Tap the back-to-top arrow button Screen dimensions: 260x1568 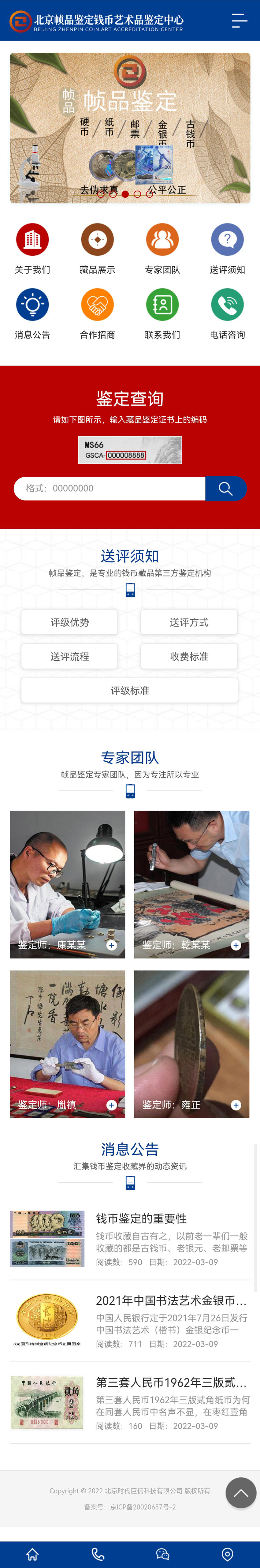coord(240,1492)
